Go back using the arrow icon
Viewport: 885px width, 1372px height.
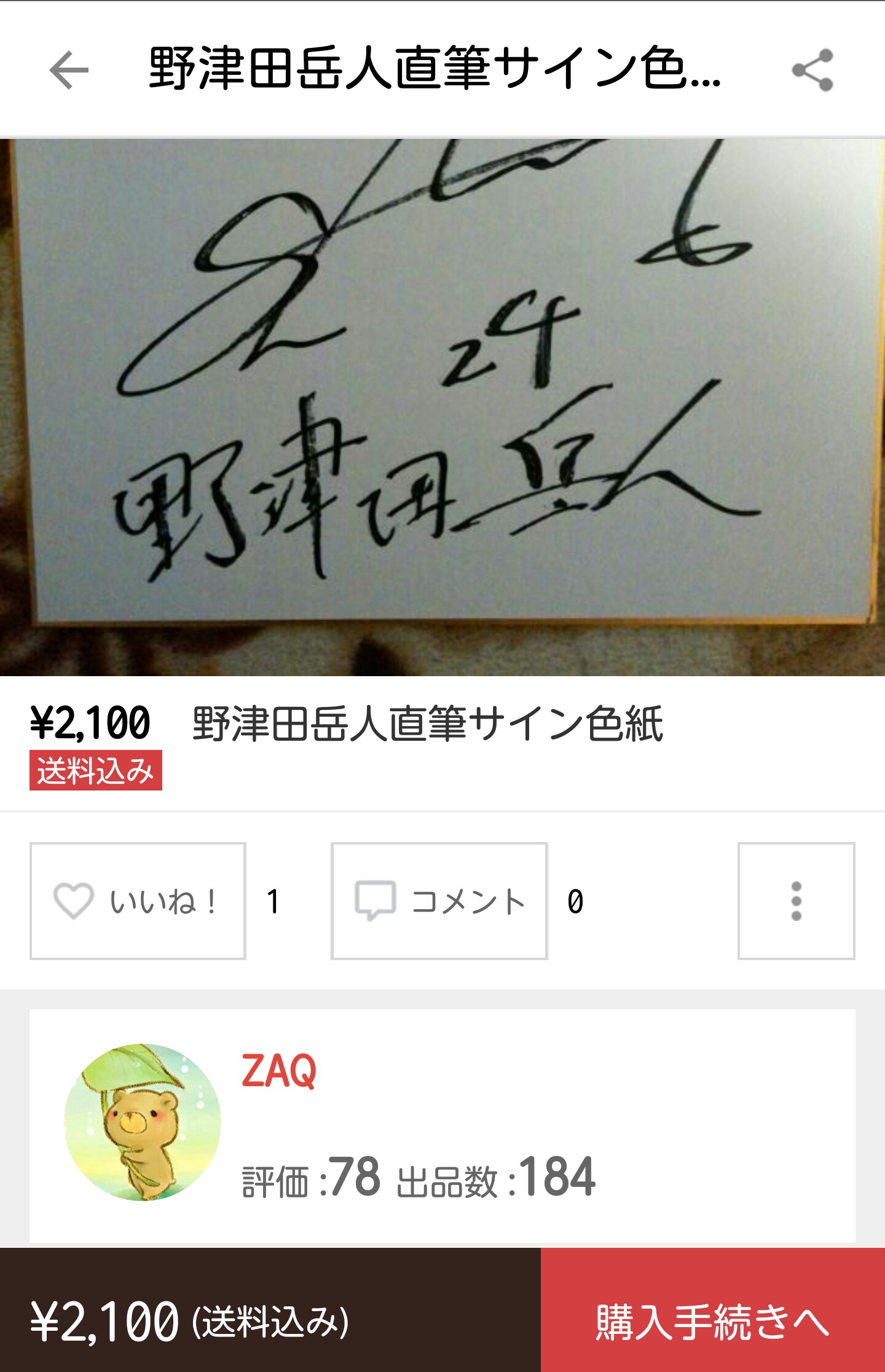[69, 70]
